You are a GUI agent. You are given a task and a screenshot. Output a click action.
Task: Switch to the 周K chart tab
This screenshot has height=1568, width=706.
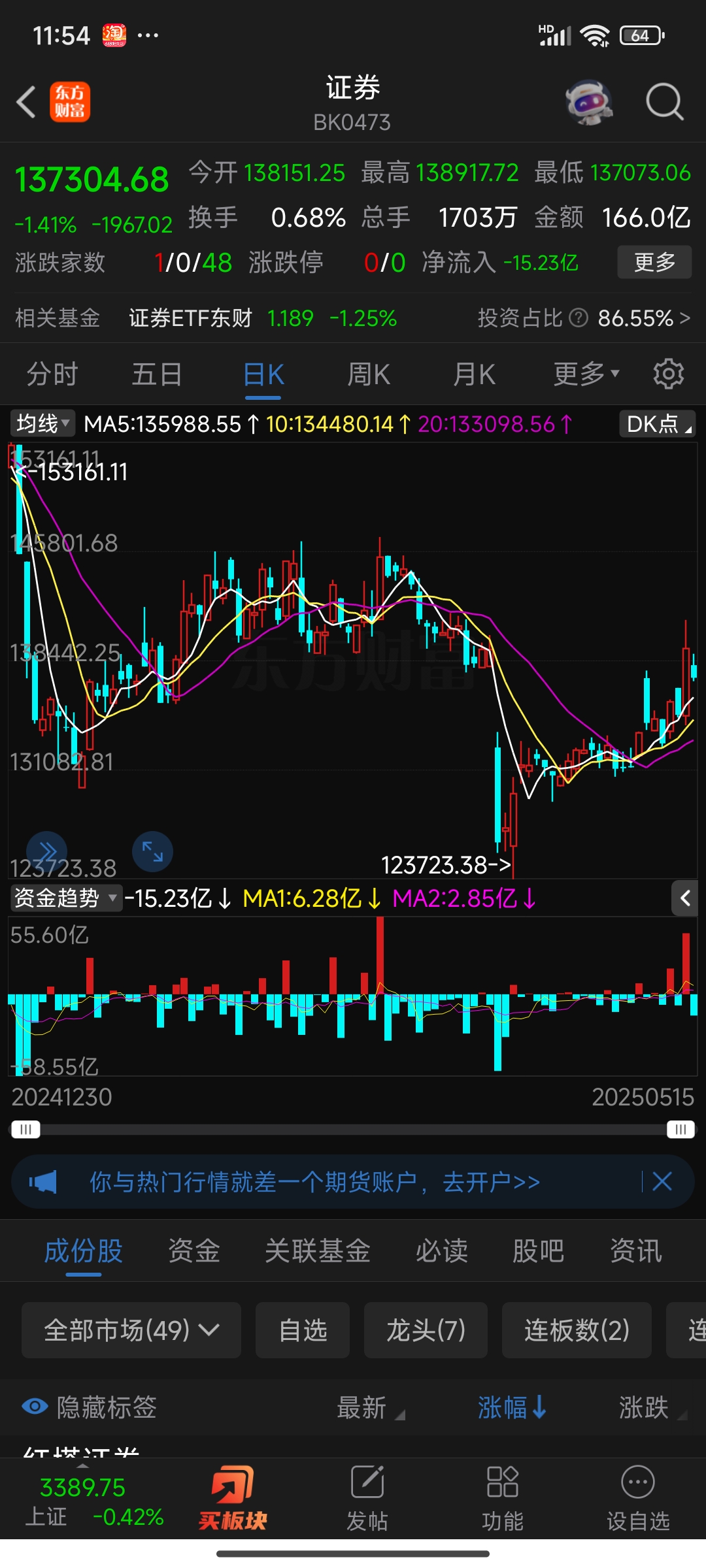tap(368, 374)
